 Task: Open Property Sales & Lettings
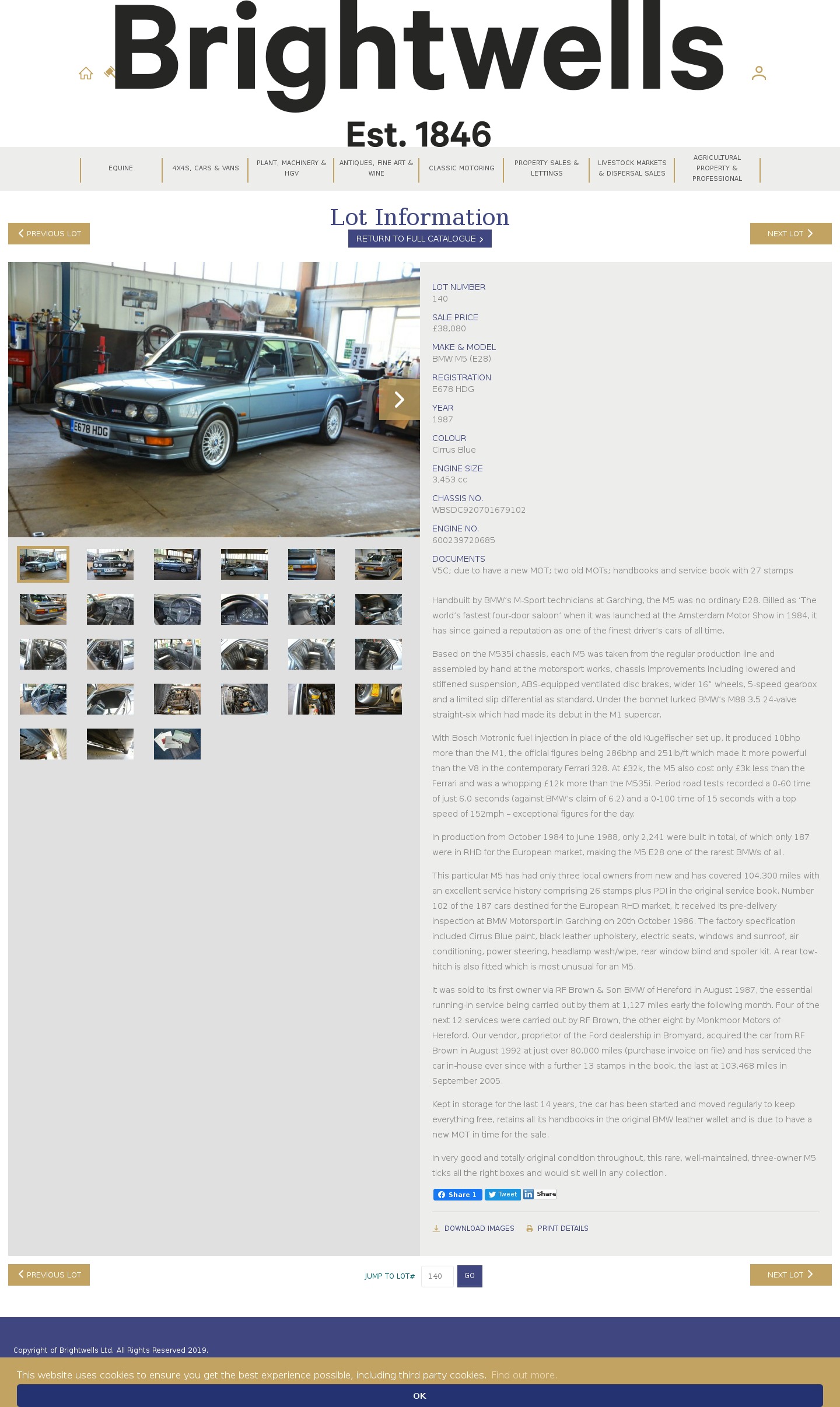pos(547,168)
